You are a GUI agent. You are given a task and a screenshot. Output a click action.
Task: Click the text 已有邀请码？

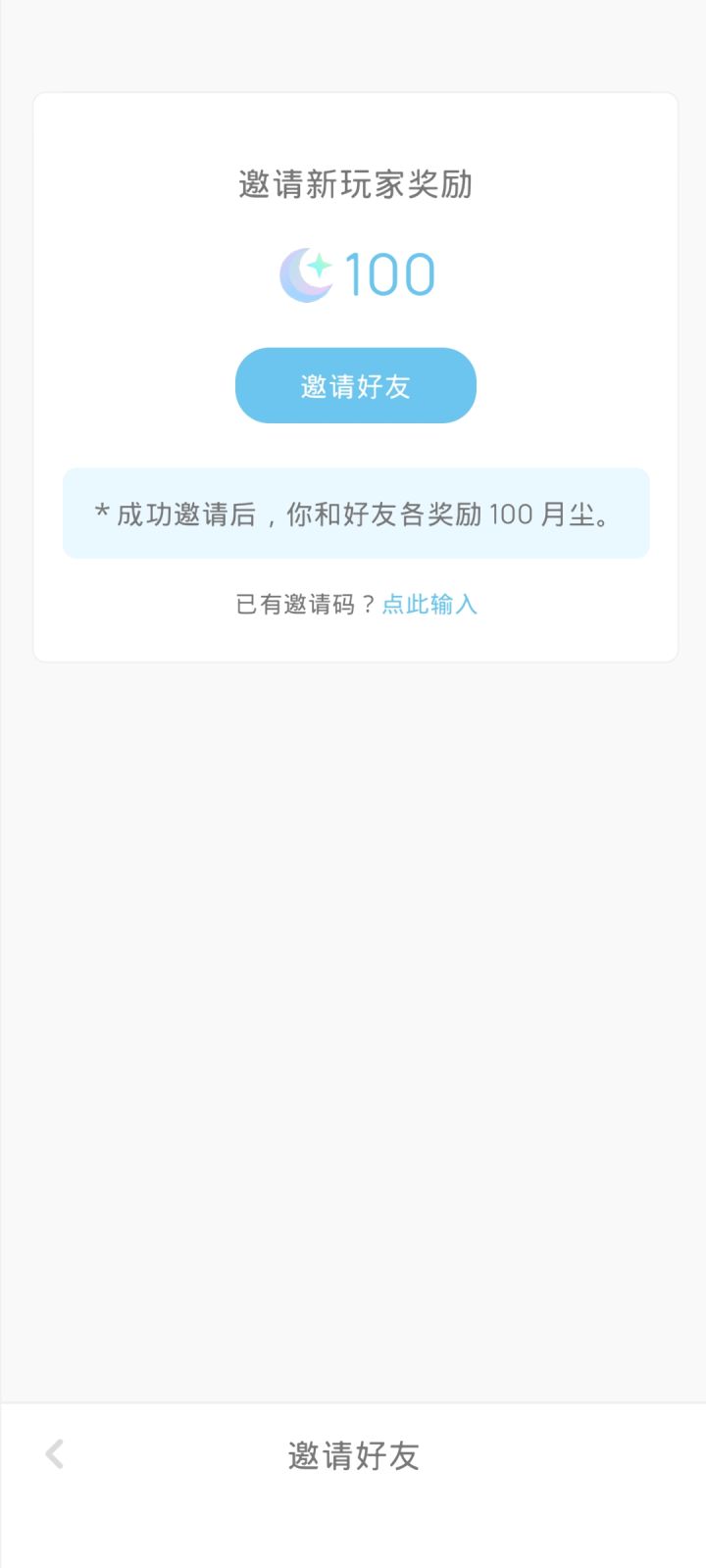(303, 605)
